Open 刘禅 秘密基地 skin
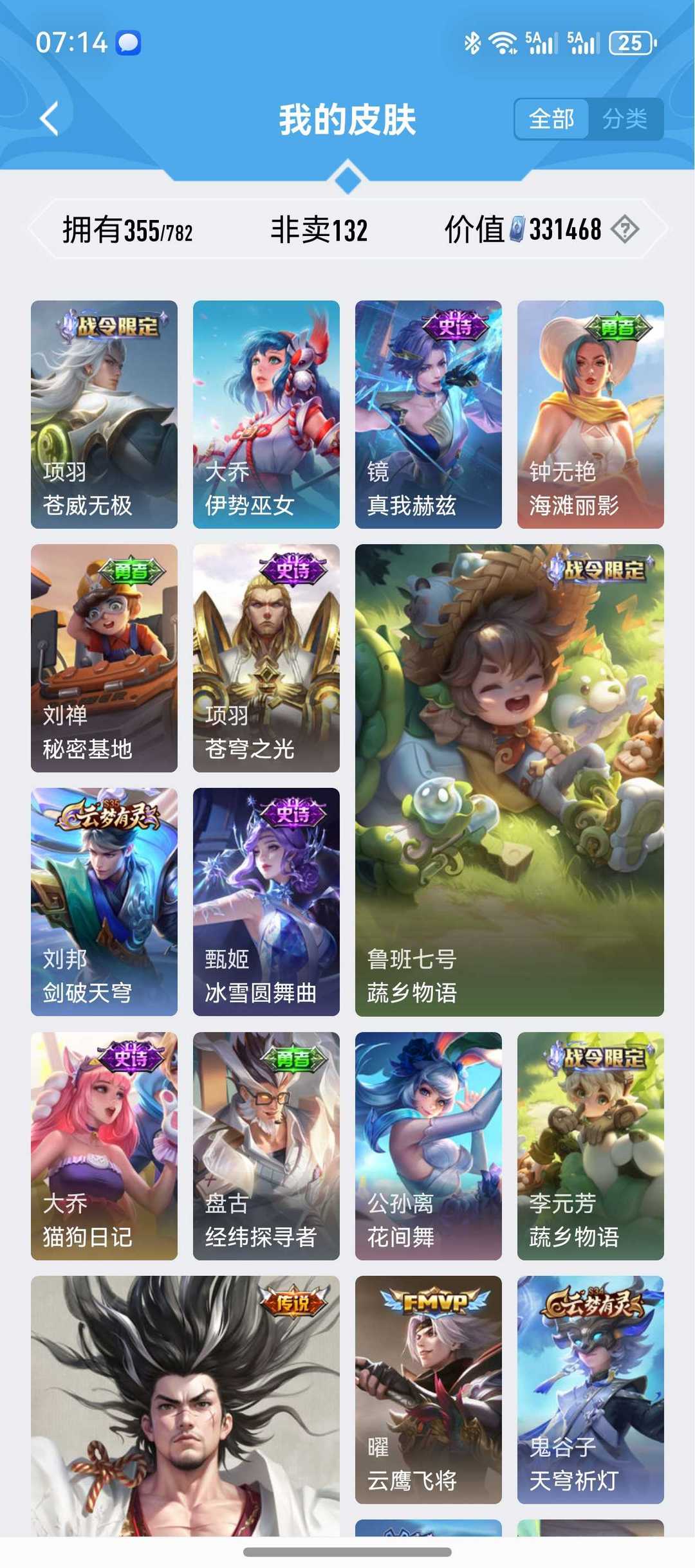 (104, 658)
